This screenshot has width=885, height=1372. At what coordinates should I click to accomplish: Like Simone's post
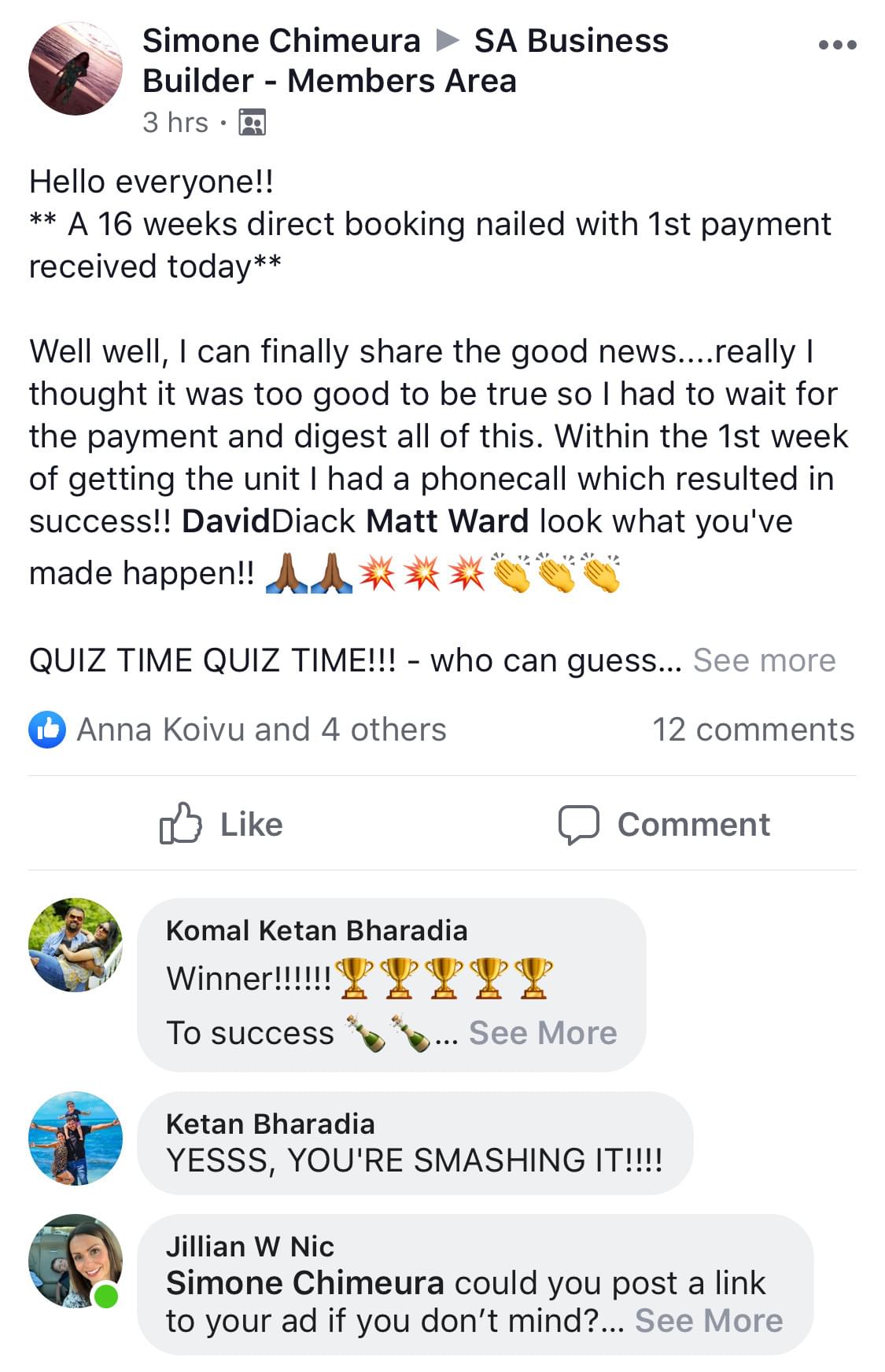coord(222,824)
